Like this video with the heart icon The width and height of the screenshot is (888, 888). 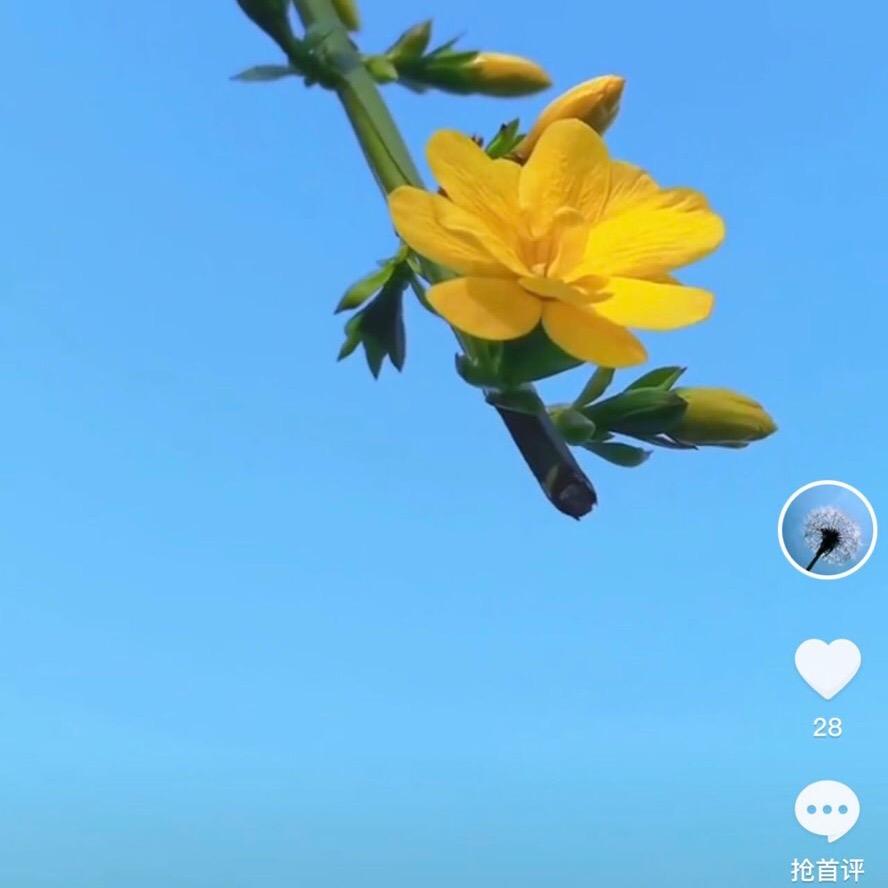click(827, 668)
